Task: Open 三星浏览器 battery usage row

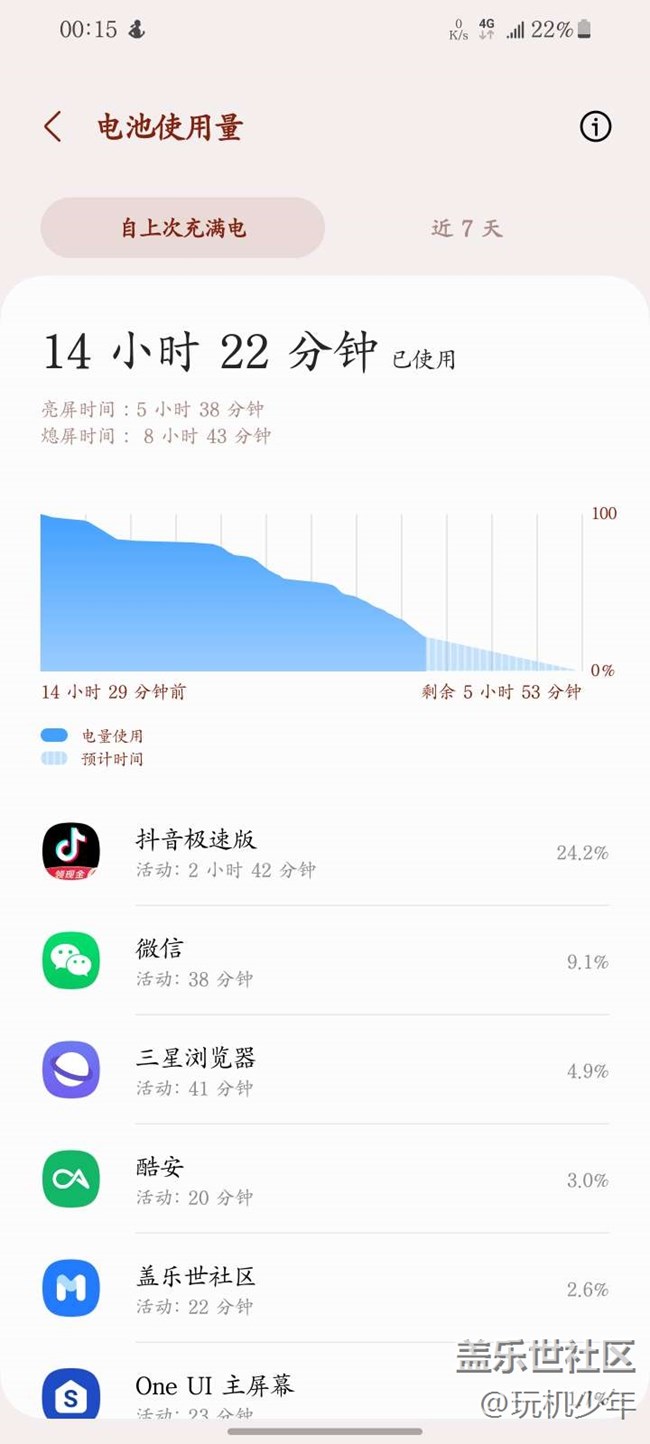Action: (325, 1070)
